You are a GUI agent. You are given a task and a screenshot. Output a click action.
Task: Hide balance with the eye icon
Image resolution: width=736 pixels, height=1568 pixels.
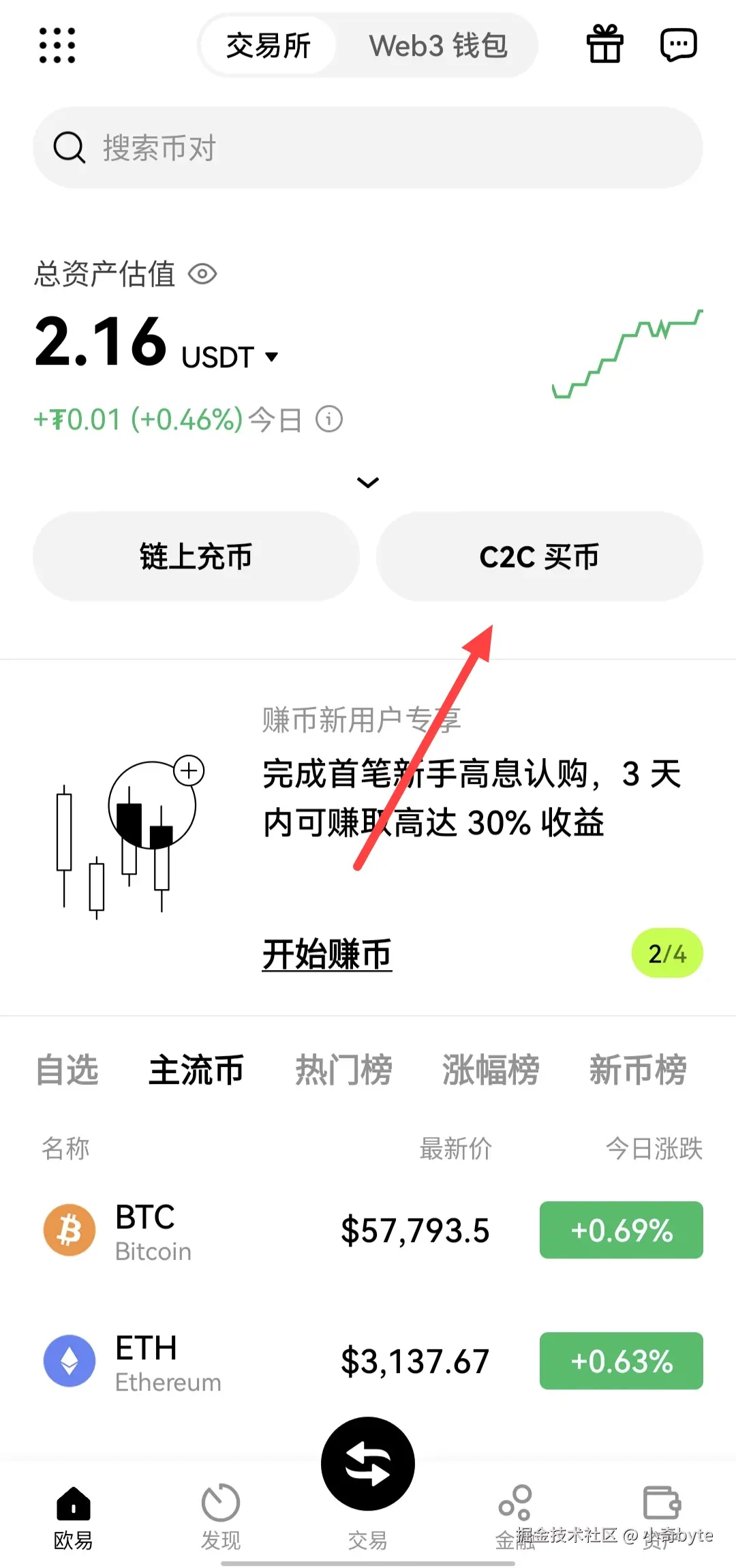[202, 275]
